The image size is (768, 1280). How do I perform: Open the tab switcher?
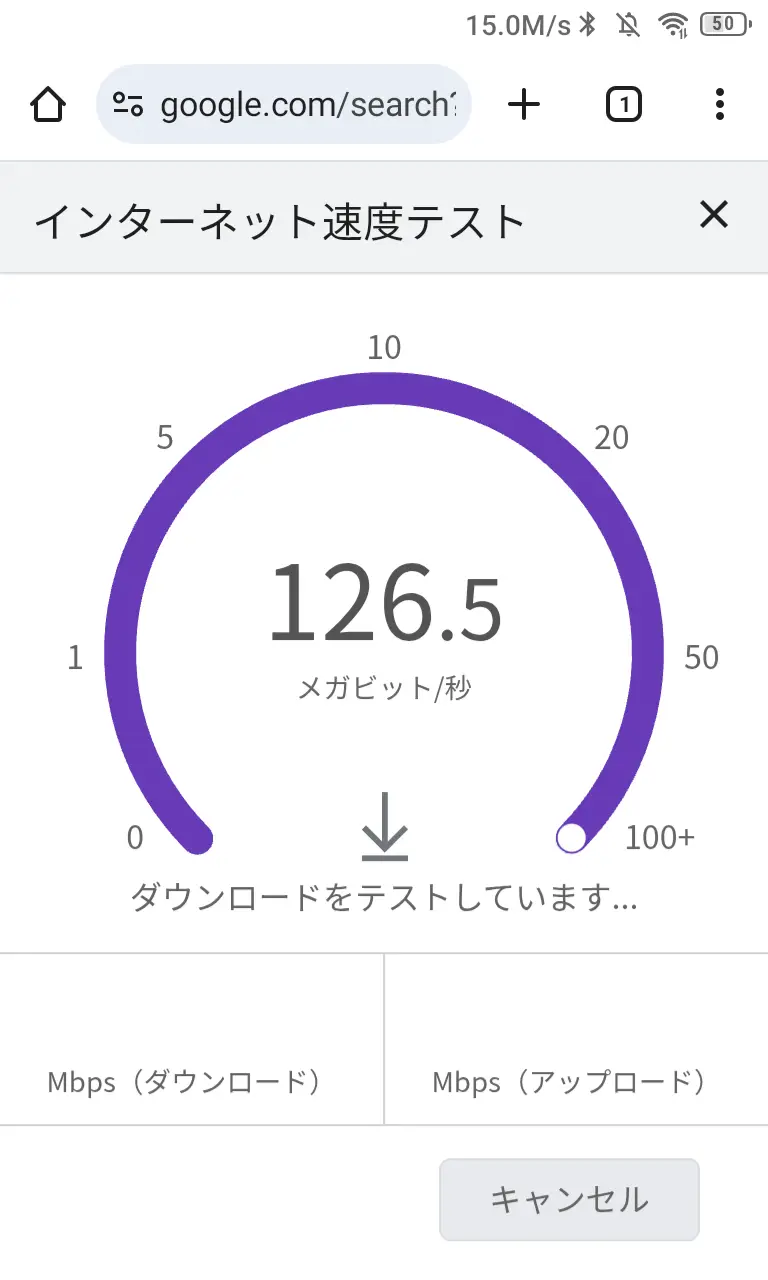[x=624, y=104]
